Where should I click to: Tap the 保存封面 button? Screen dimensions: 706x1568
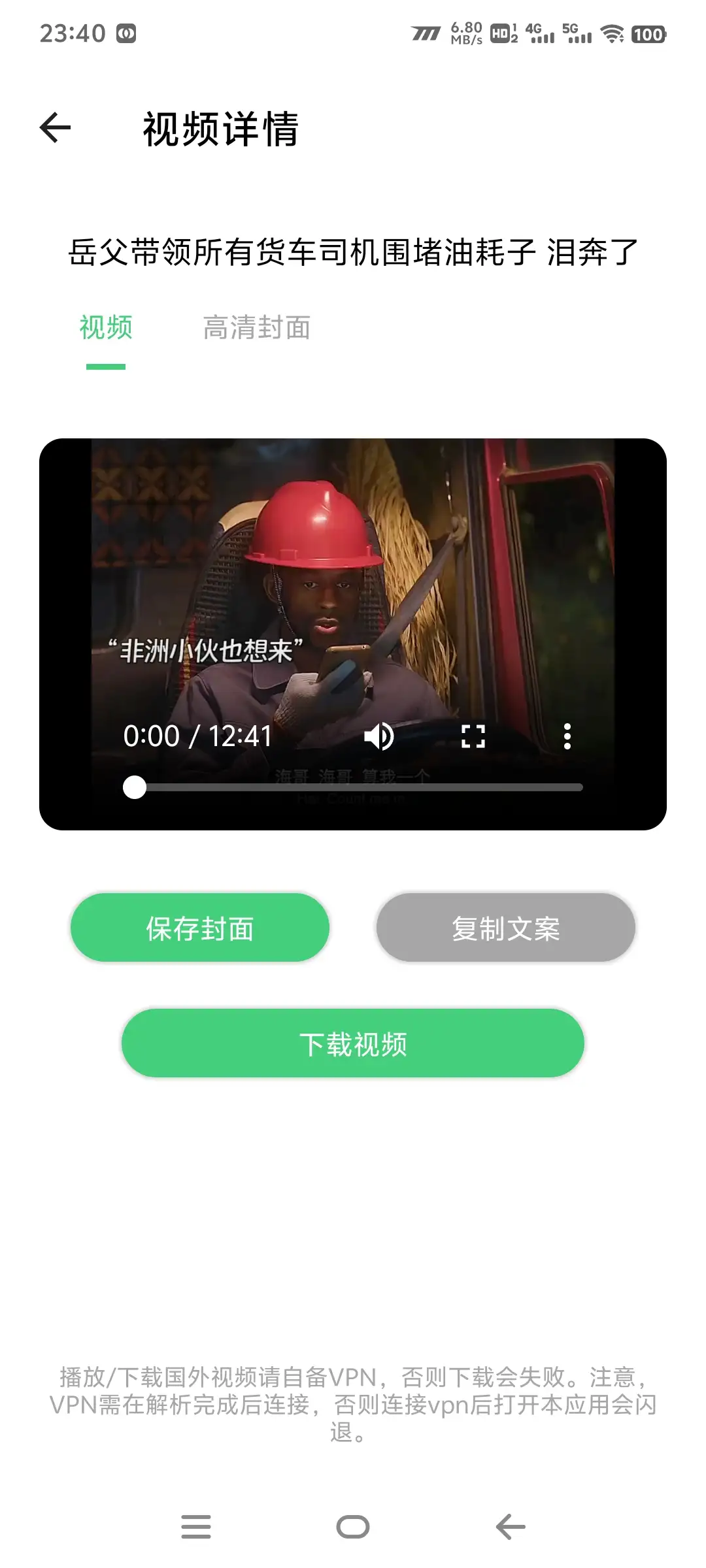200,927
